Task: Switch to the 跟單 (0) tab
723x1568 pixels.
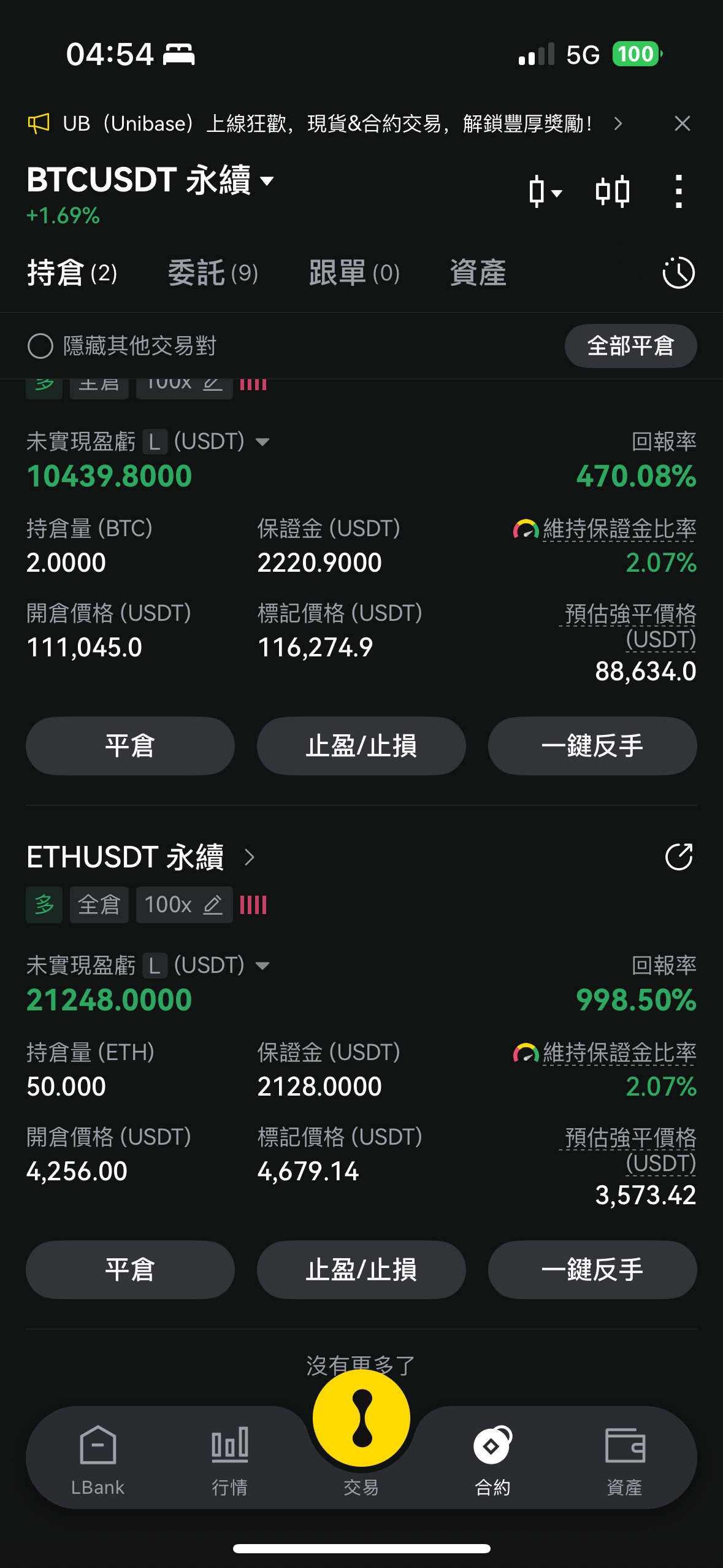Action: 354,273
